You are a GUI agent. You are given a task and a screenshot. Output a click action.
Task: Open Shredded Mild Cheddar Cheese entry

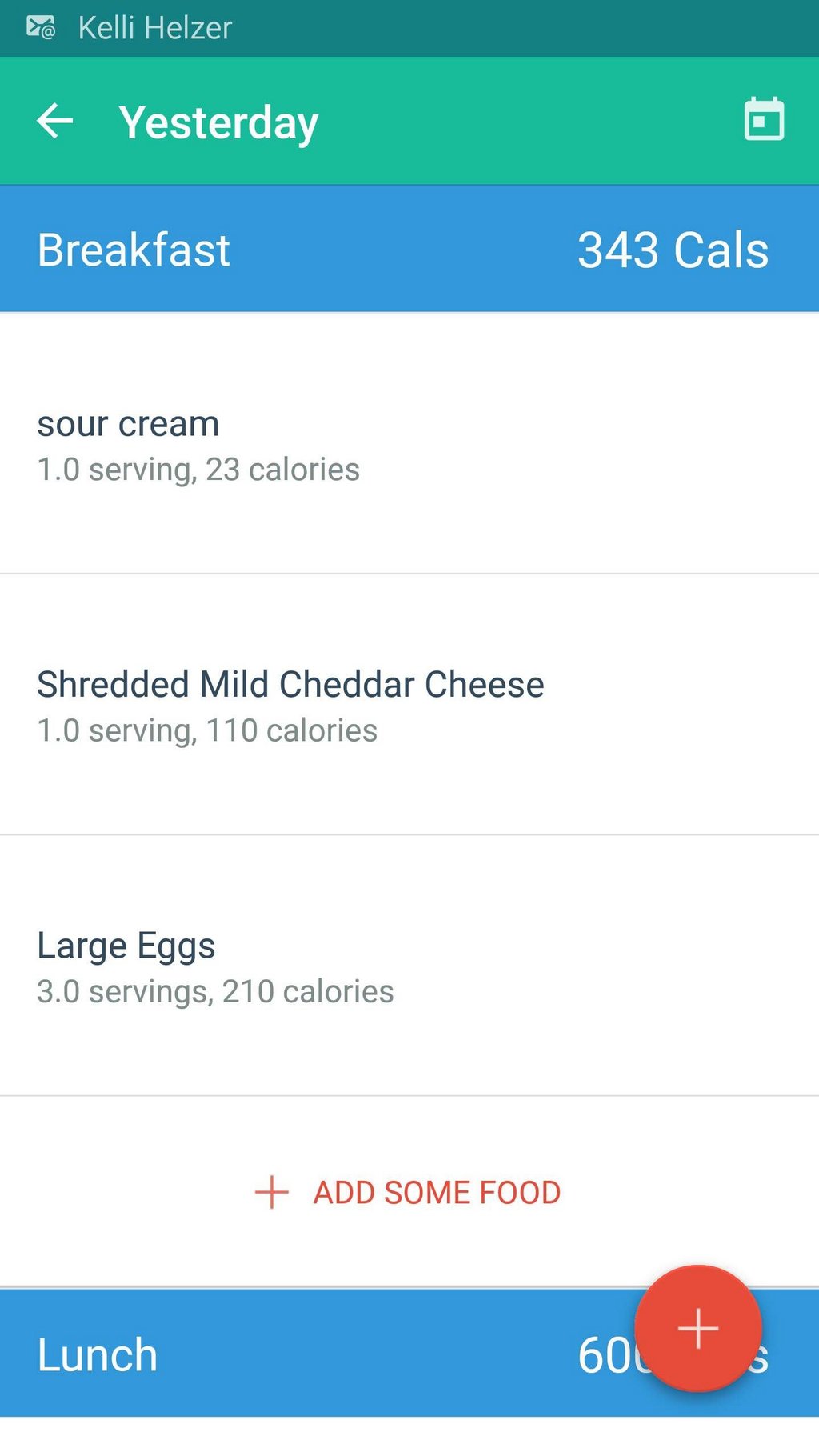point(409,705)
